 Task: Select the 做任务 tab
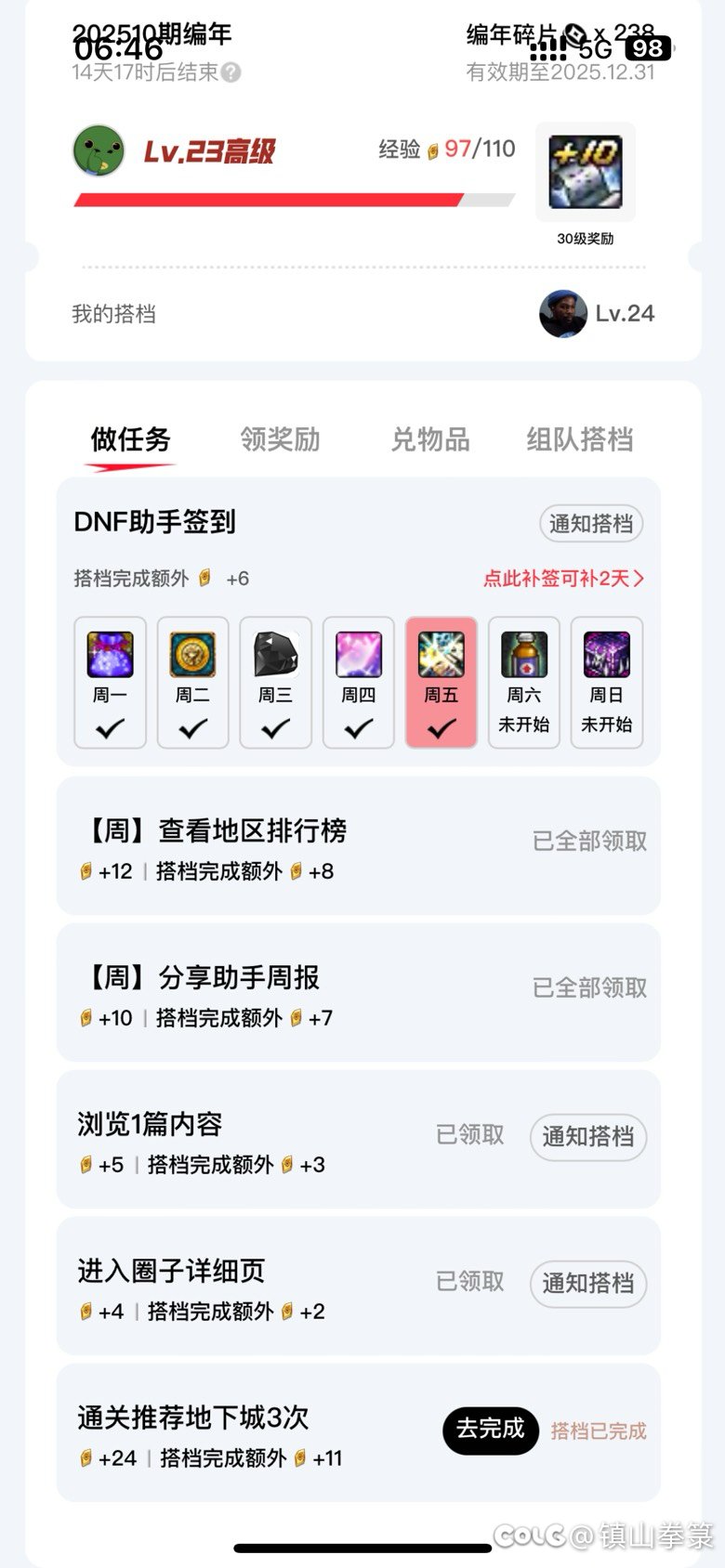pos(130,439)
